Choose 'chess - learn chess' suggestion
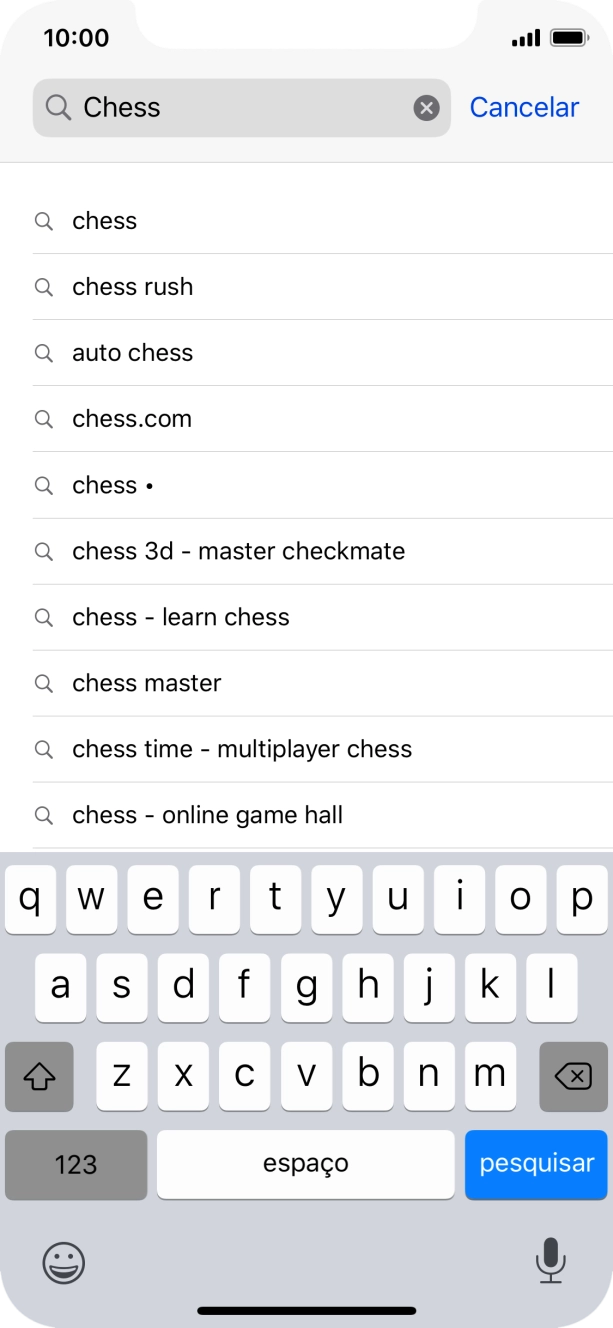Screen dimensions: 613x1328 point(180,617)
